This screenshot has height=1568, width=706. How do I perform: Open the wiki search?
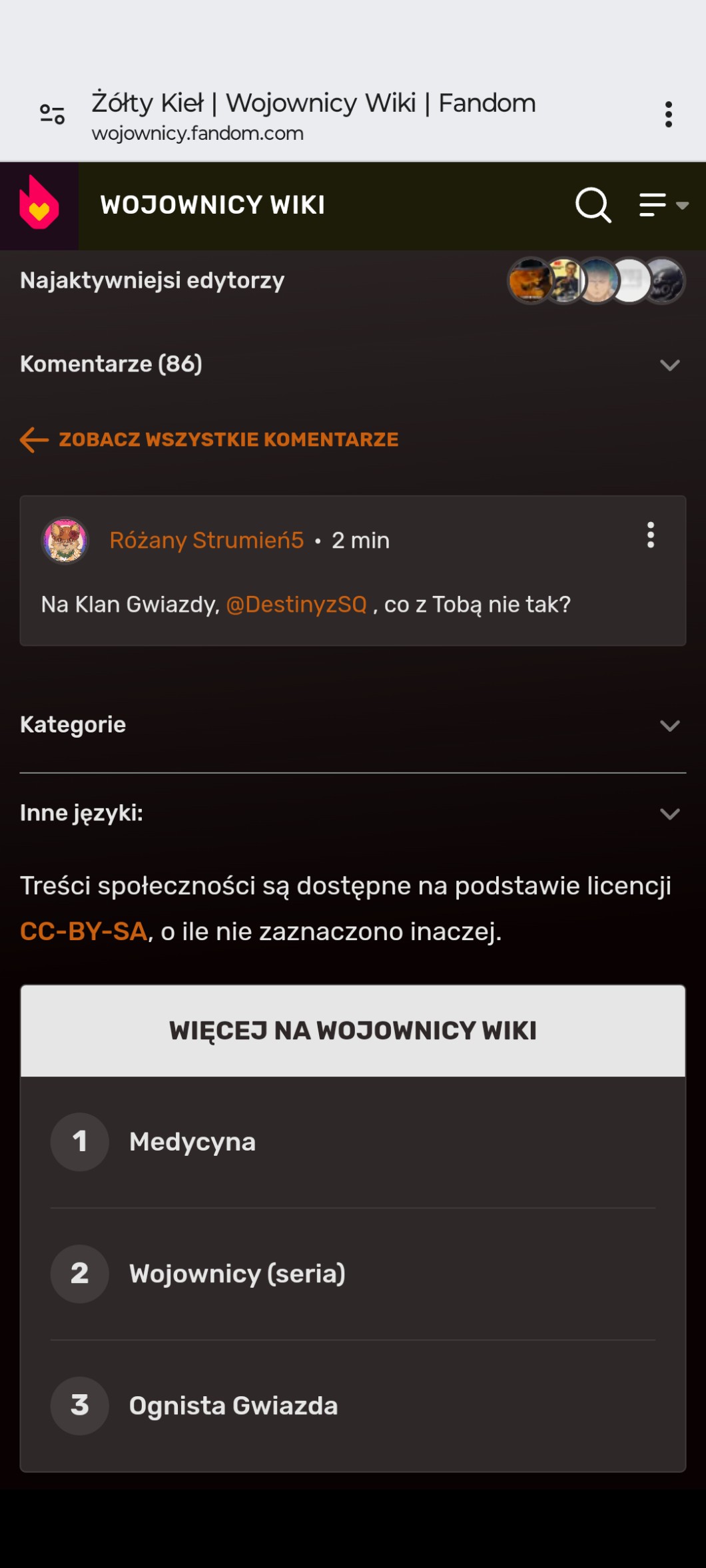pyautogui.click(x=593, y=205)
